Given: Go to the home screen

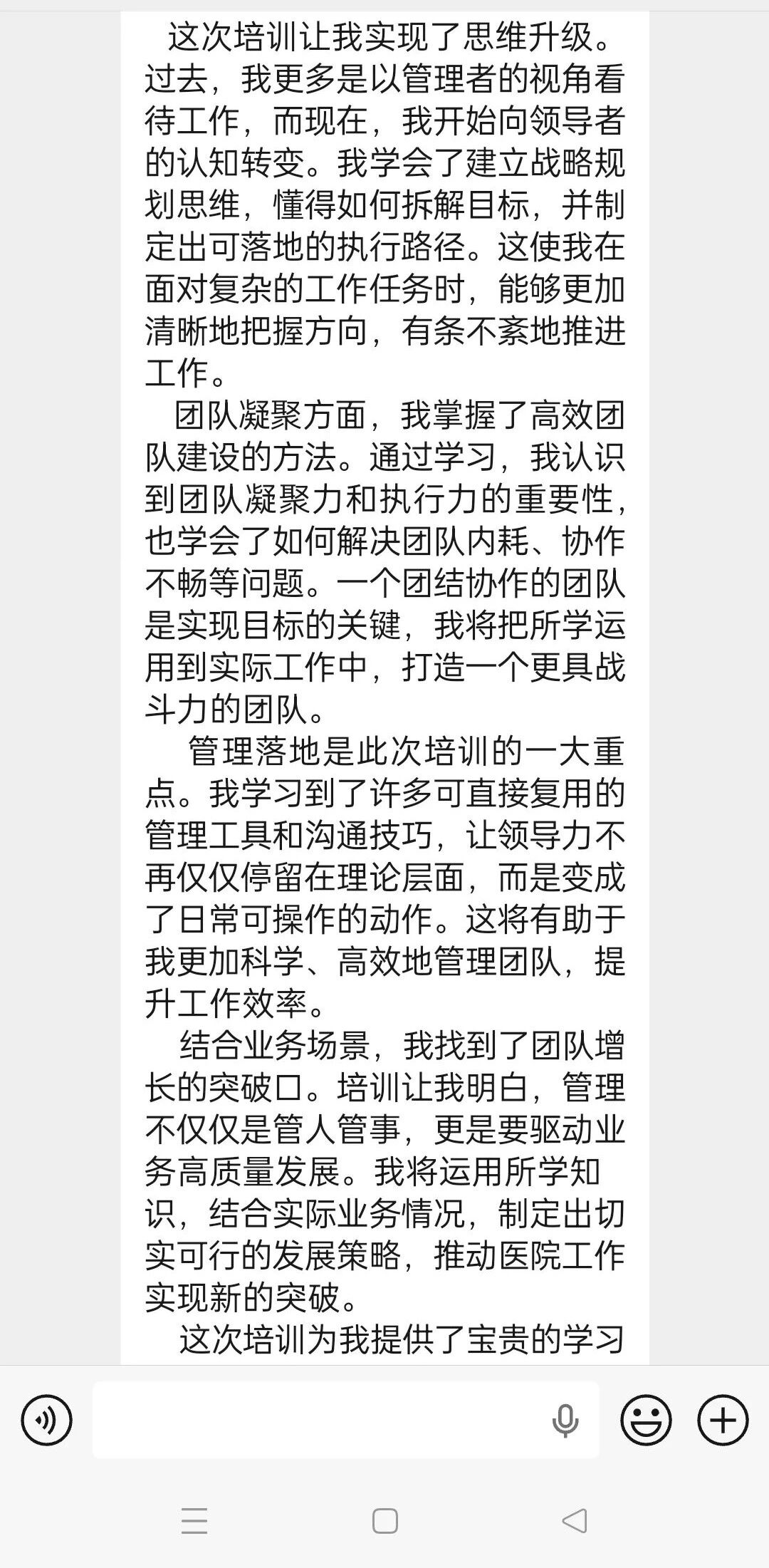Looking at the screenshot, I should (384, 1521).
